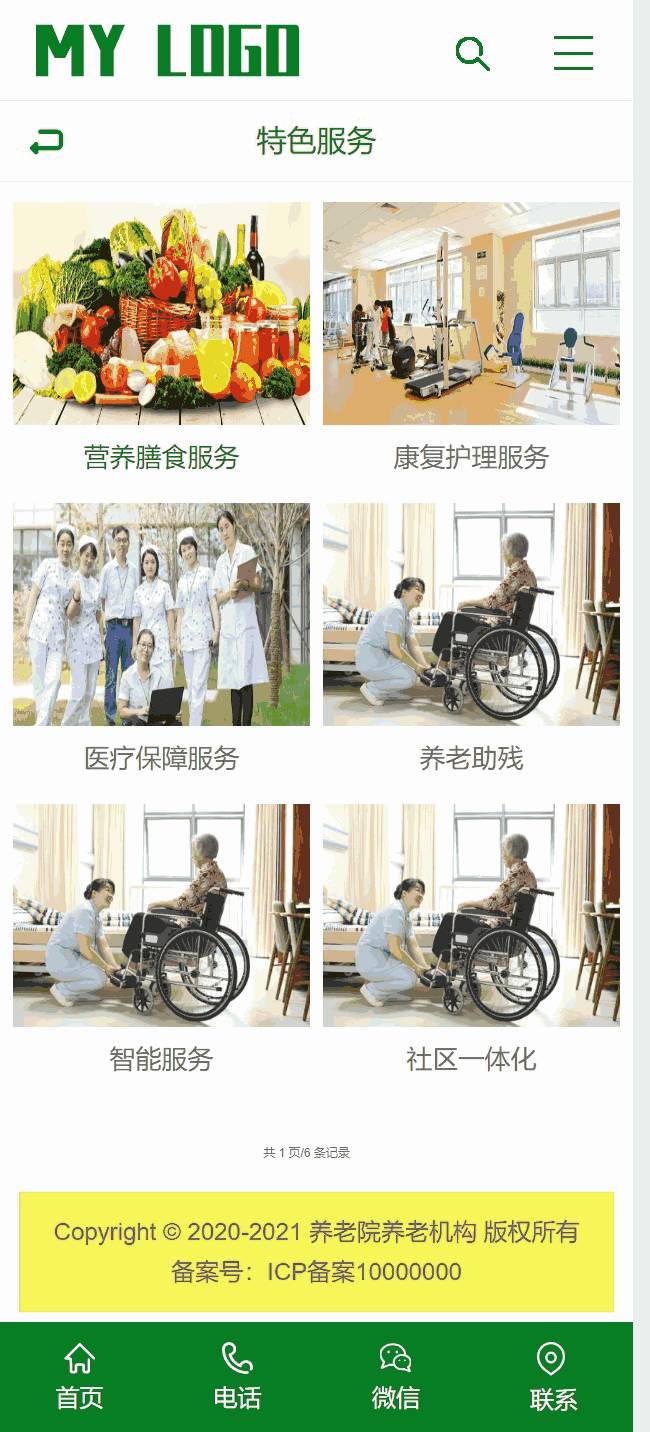The image size is (650, 1432).
Task: Go to the 首页 tab
Action: point(79,1377)
